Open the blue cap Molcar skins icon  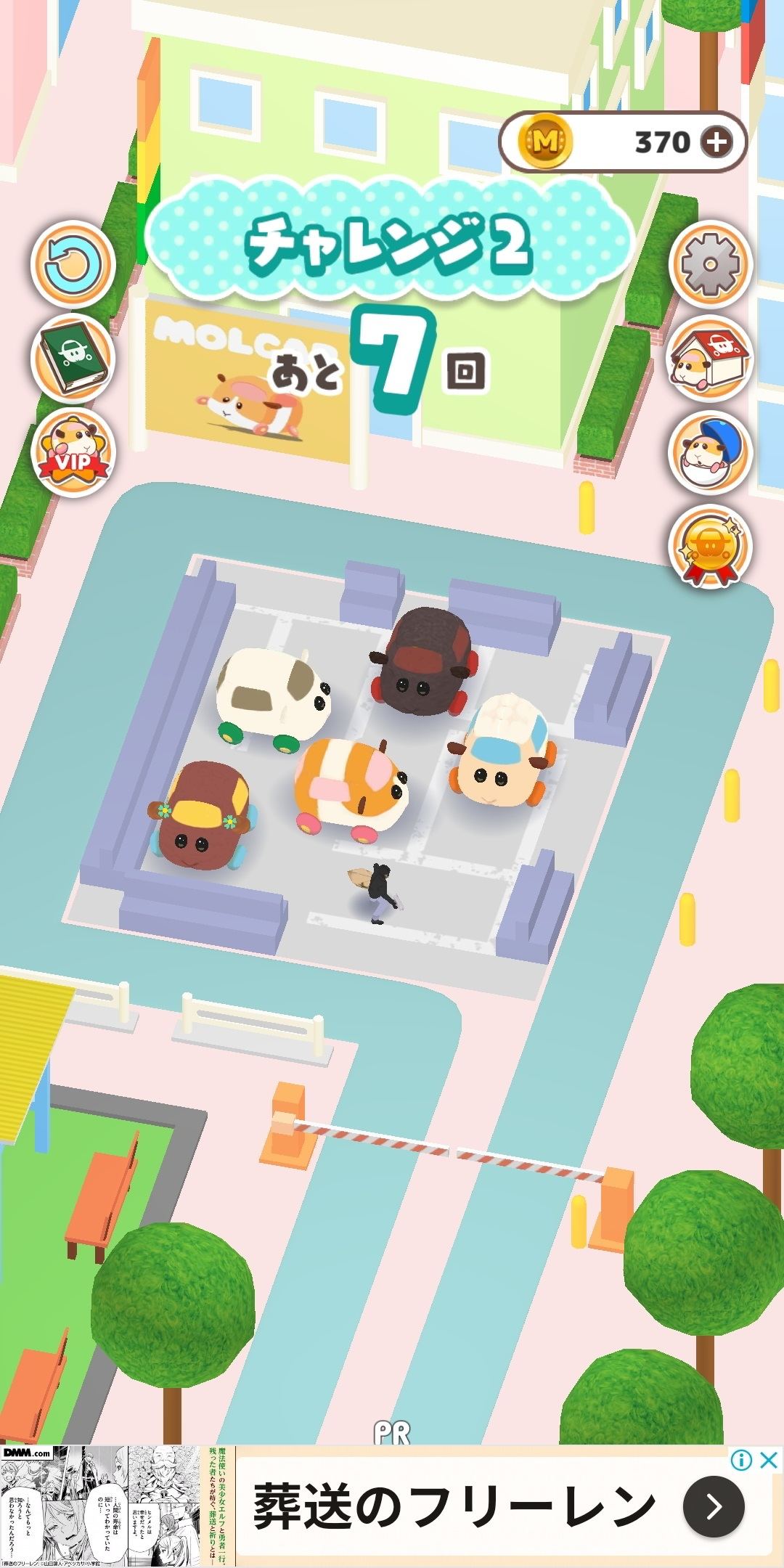pos(710,452)
